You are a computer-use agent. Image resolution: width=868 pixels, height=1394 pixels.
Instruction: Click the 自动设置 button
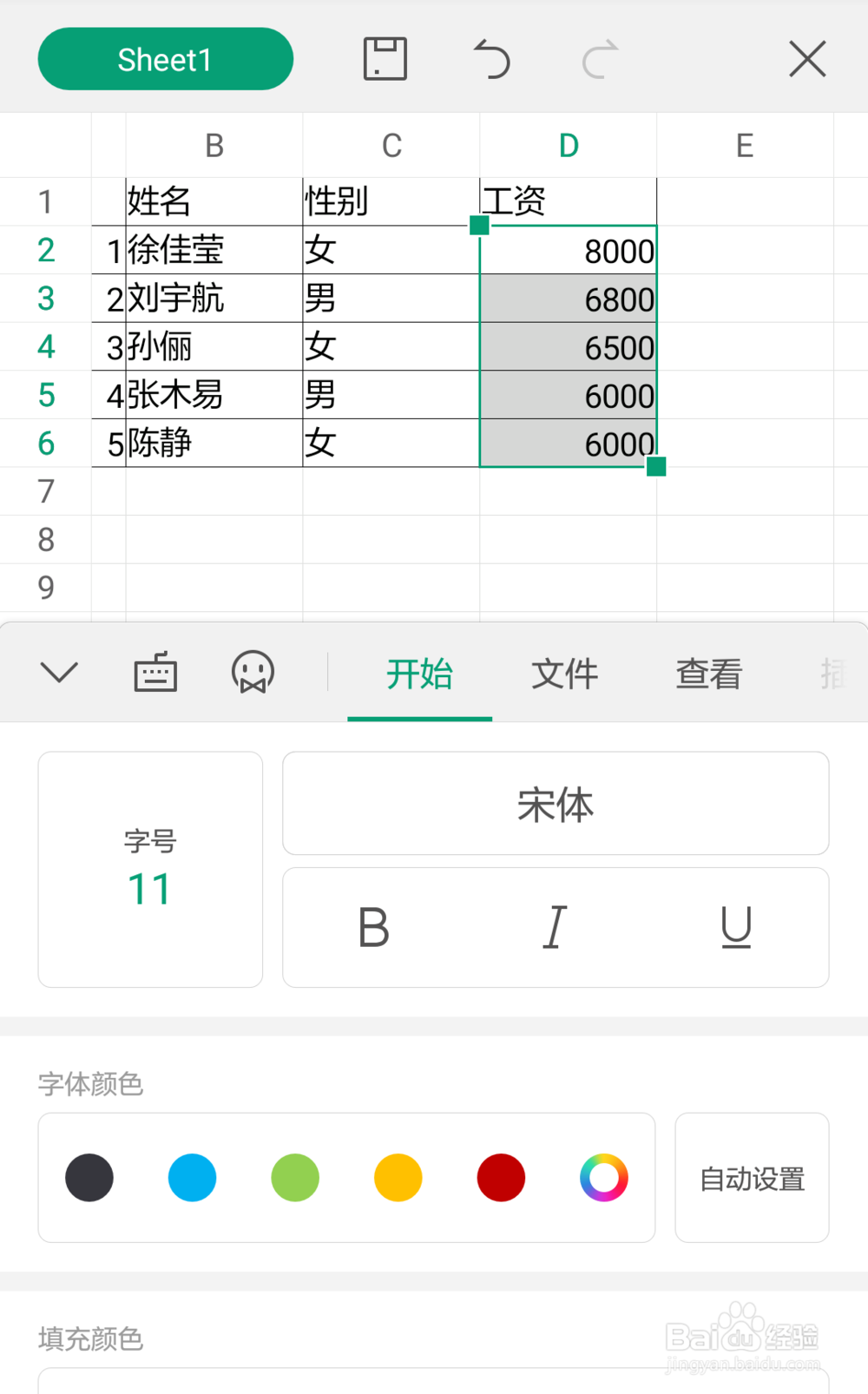(751, 1177)
